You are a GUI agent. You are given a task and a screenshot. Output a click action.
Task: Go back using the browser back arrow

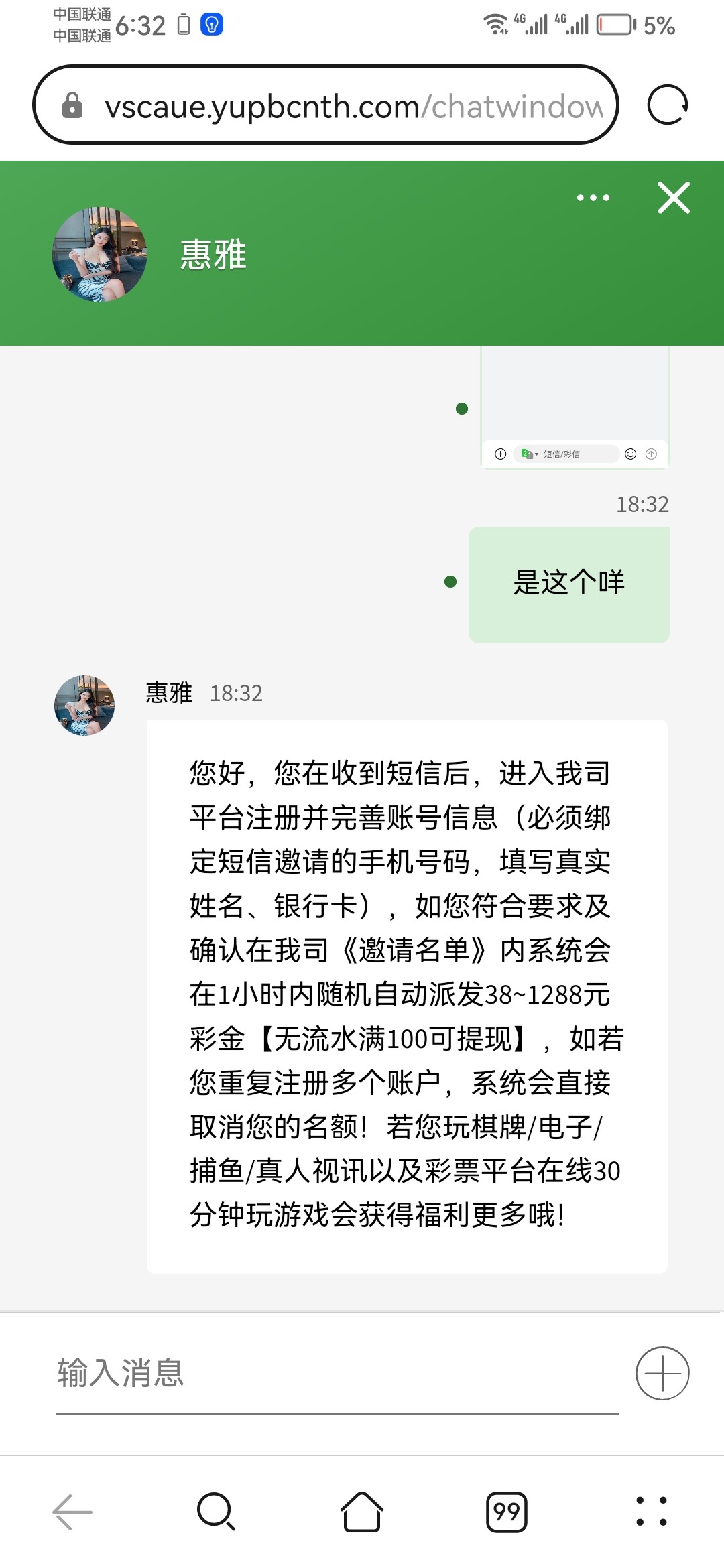coord(70,1511)
